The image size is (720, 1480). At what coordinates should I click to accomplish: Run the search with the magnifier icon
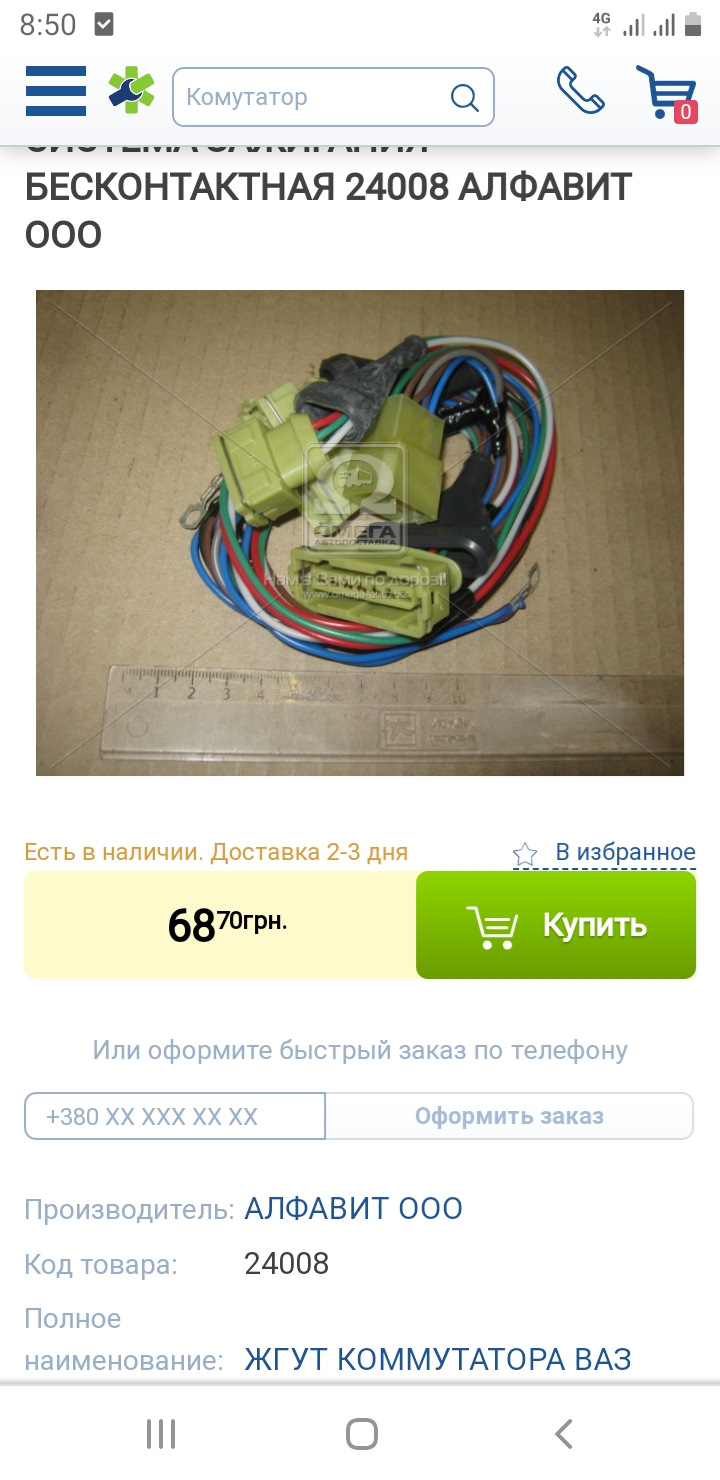click(x=465, y=97)
